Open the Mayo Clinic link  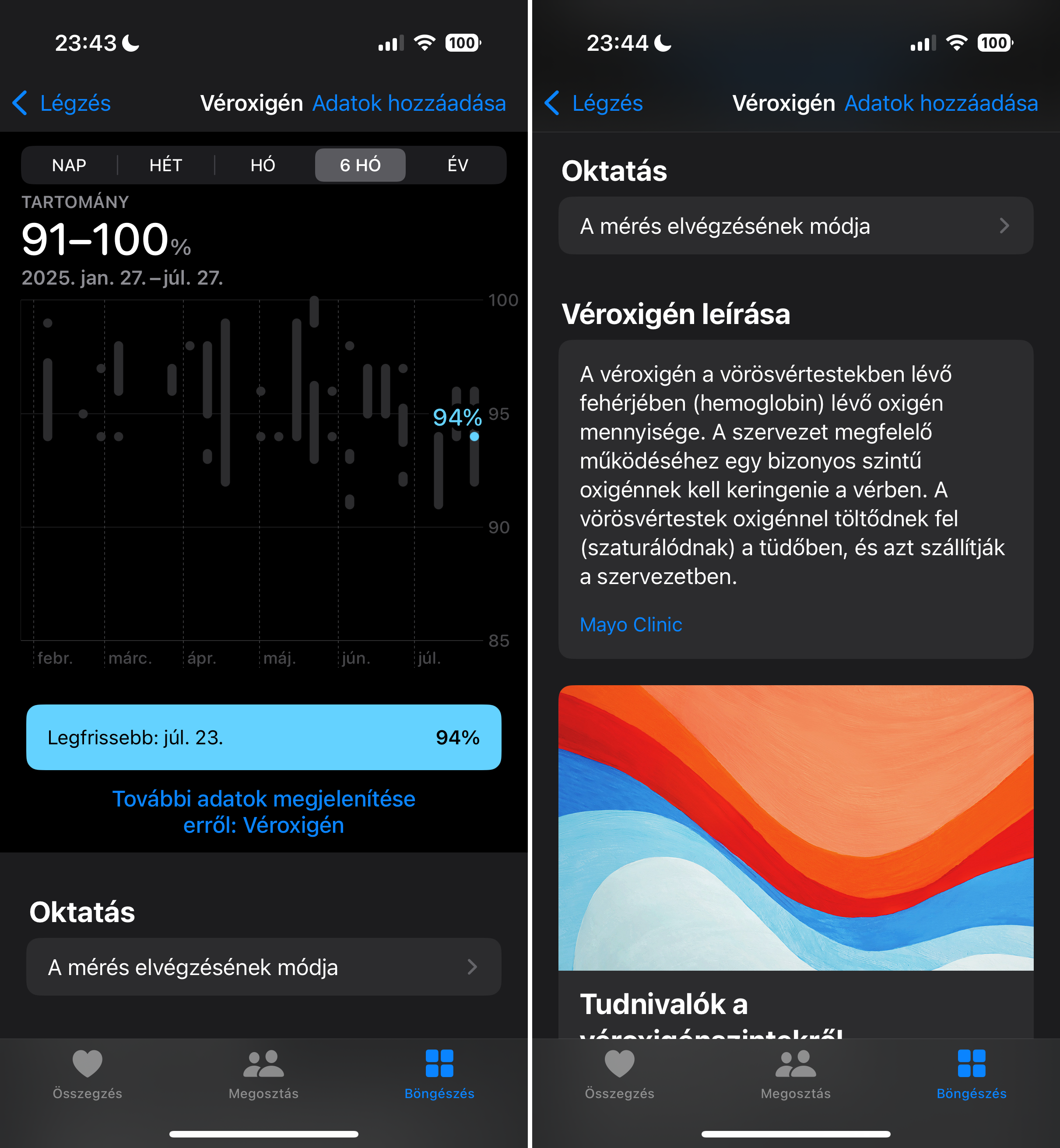click(x=631, y=624)
